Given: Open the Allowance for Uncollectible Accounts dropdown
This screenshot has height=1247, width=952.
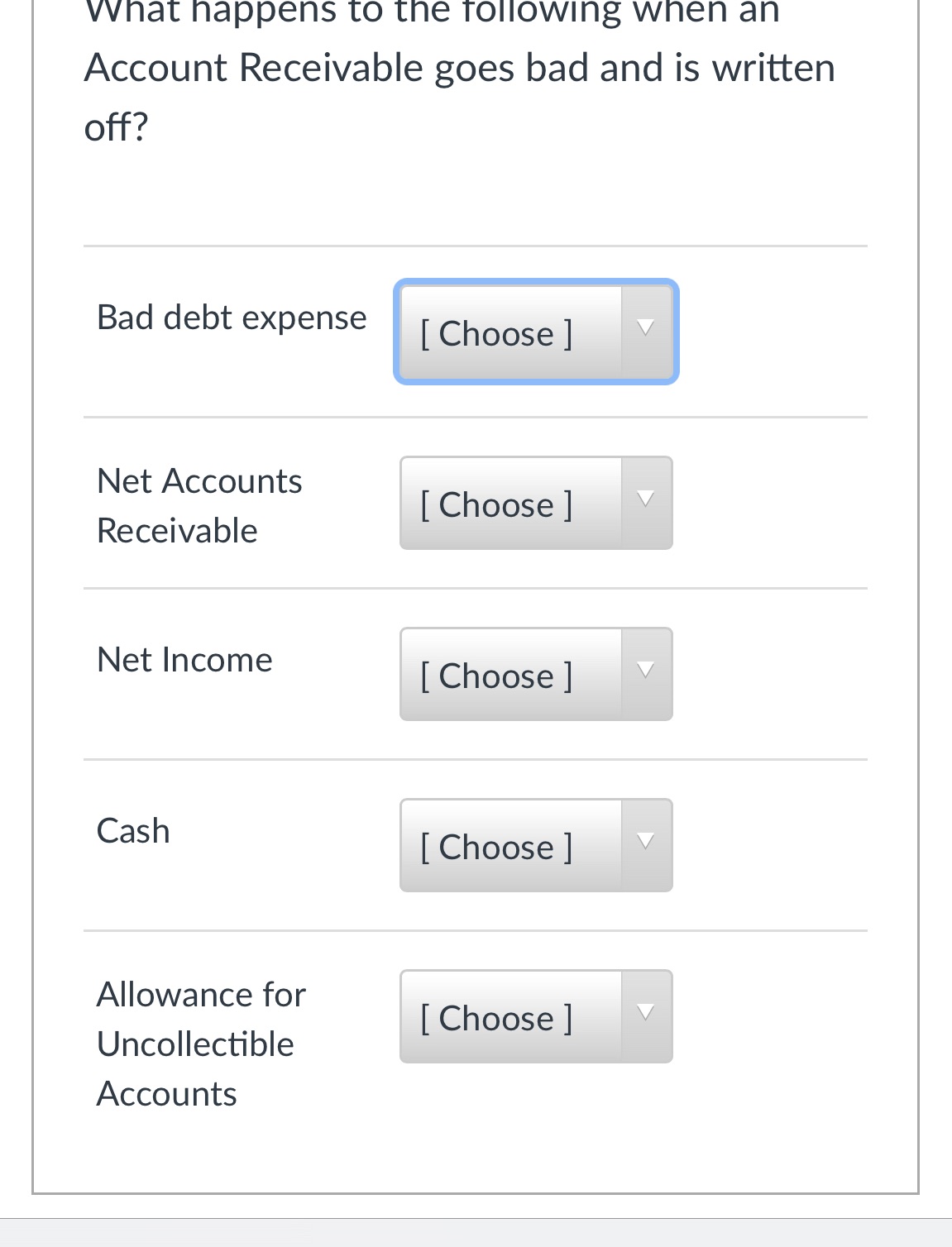Looking at the screenshot, I should (536, 1016).
